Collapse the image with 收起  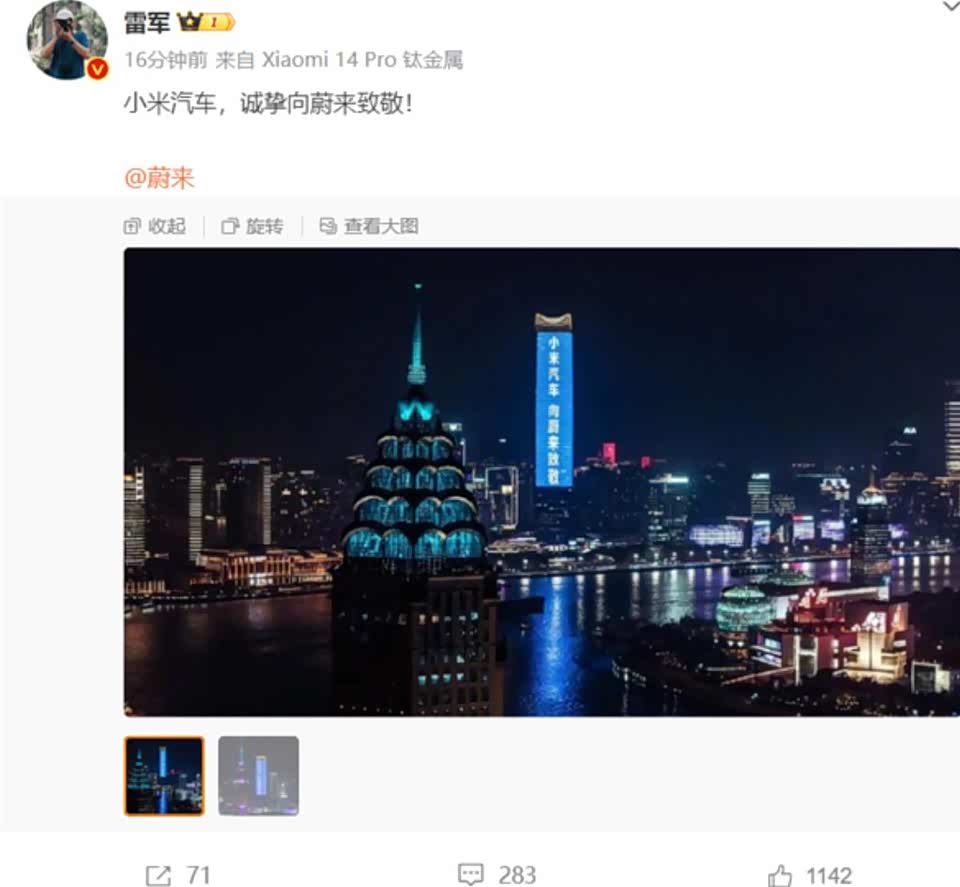coord(155,226)
